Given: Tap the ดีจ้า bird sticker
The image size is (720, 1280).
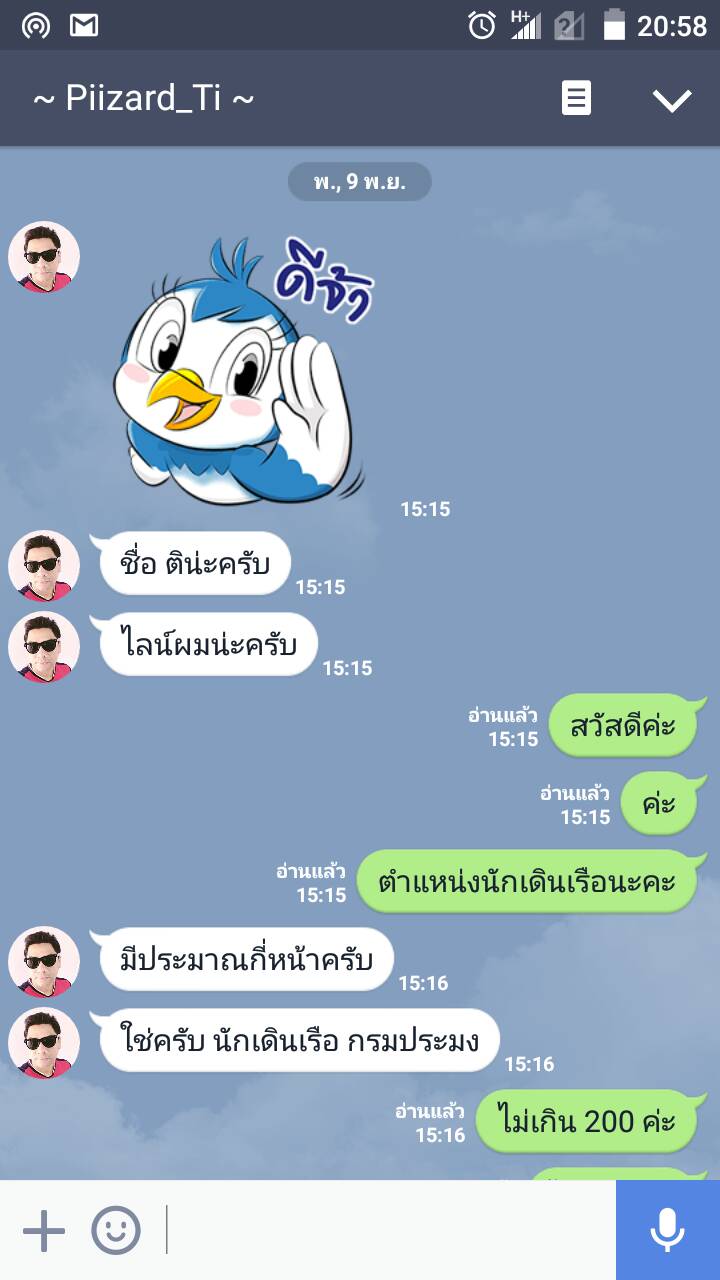Looking at the screenshot, I should pyautogui.click(x=245, y=370).
